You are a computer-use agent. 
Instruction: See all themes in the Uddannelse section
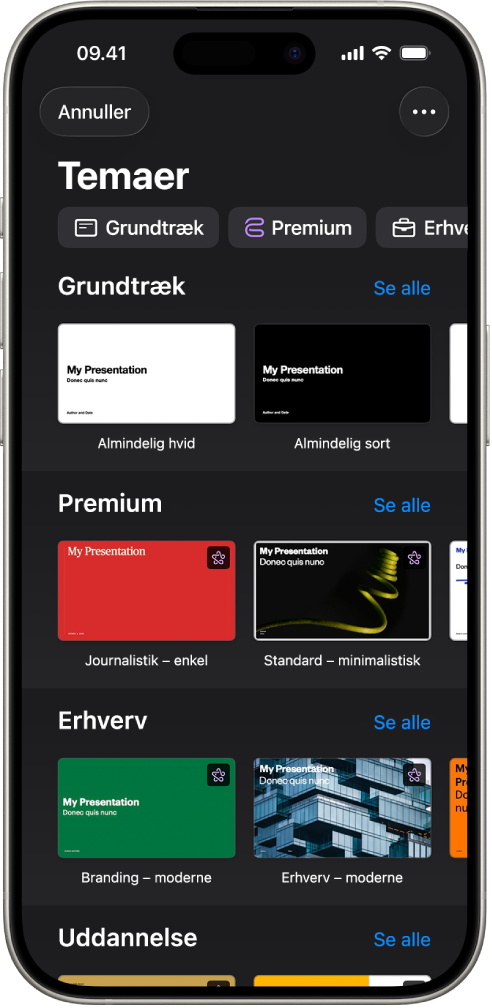coord(402,940)
